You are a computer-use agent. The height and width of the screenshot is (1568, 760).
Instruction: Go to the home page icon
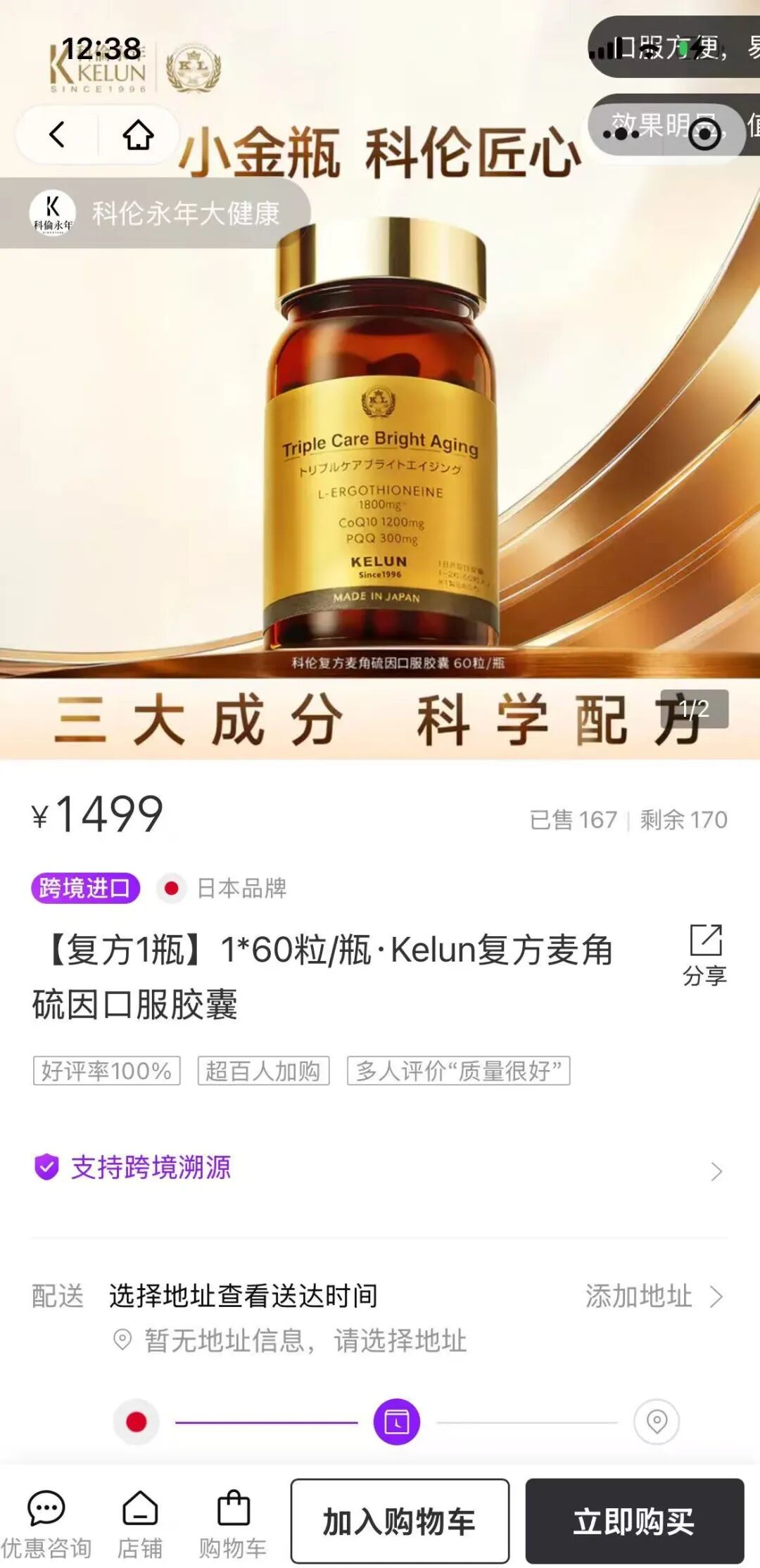[x=138, y=134]
